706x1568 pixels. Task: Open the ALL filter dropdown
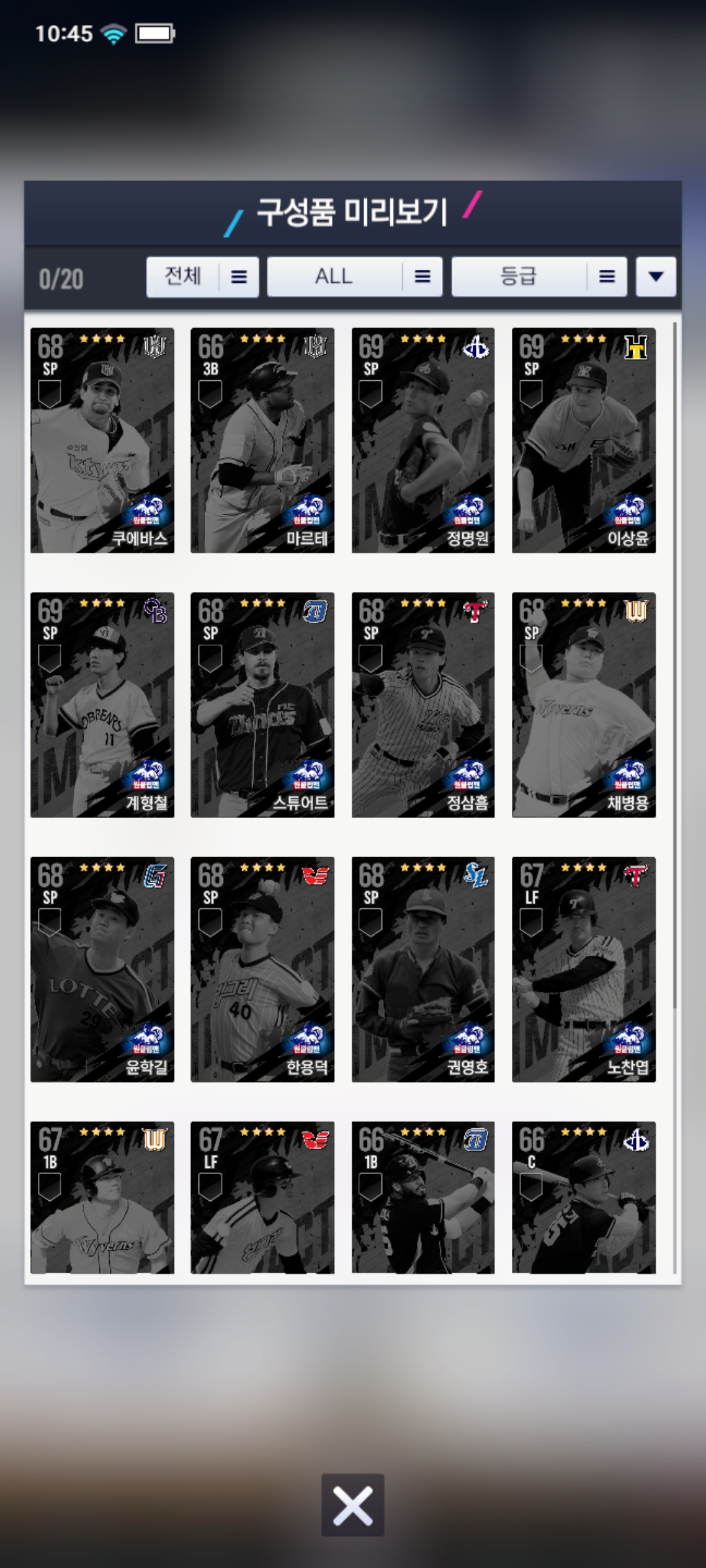[x=354, y=277]
